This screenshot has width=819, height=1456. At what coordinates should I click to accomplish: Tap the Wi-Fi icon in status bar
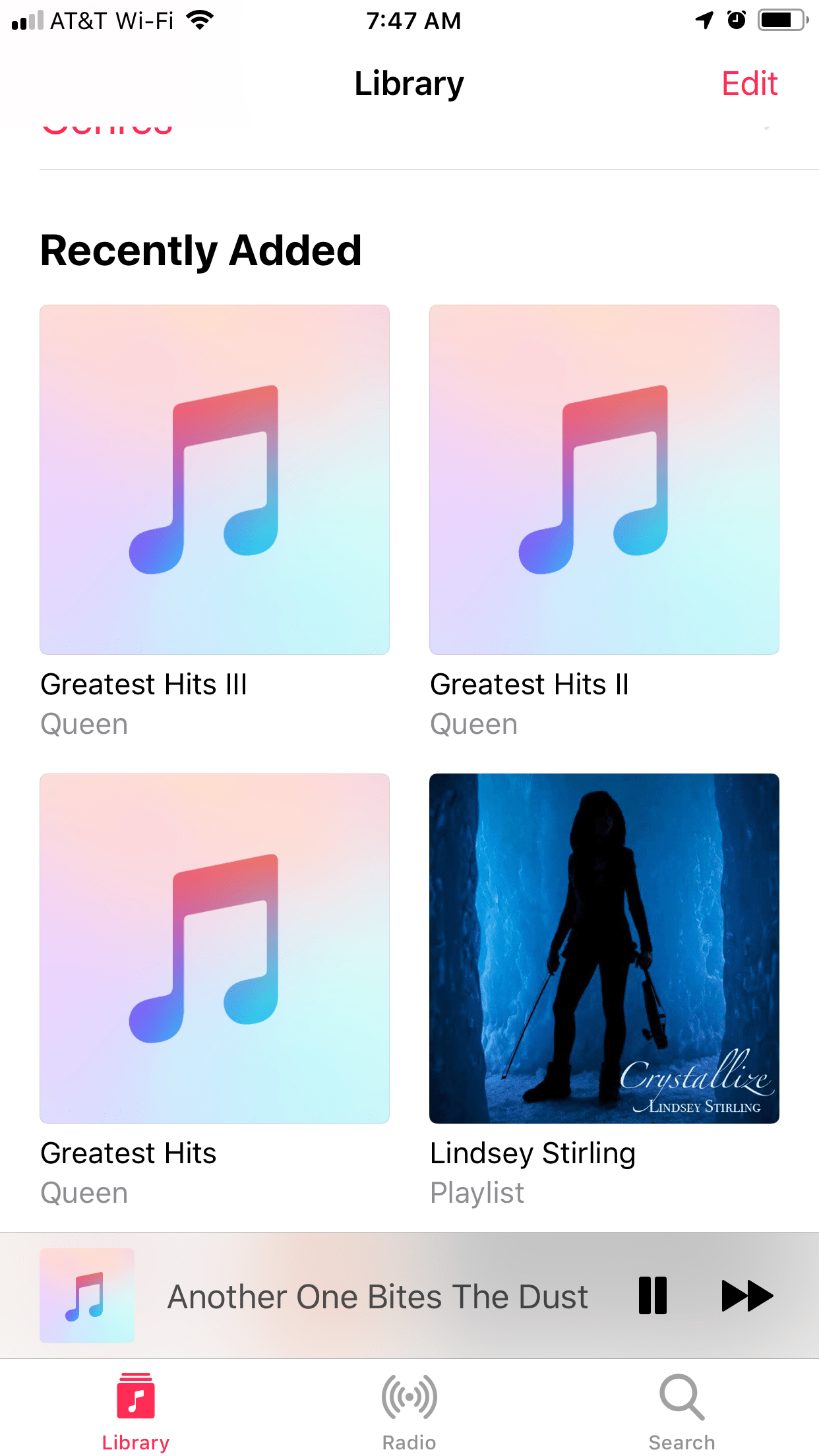(x=199, y=20)
